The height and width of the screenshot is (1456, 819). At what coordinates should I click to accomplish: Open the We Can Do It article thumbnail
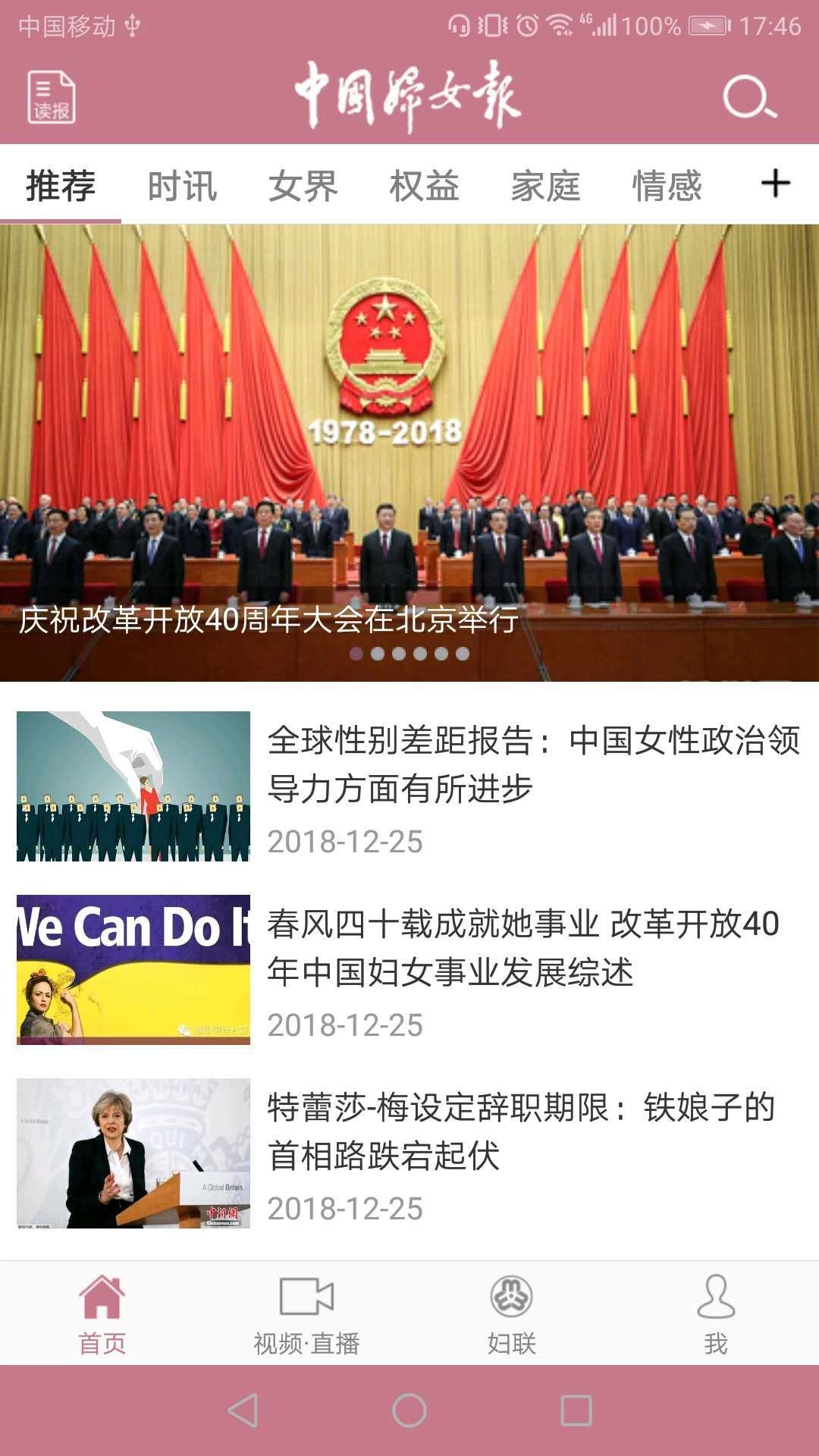pos(133,971)
